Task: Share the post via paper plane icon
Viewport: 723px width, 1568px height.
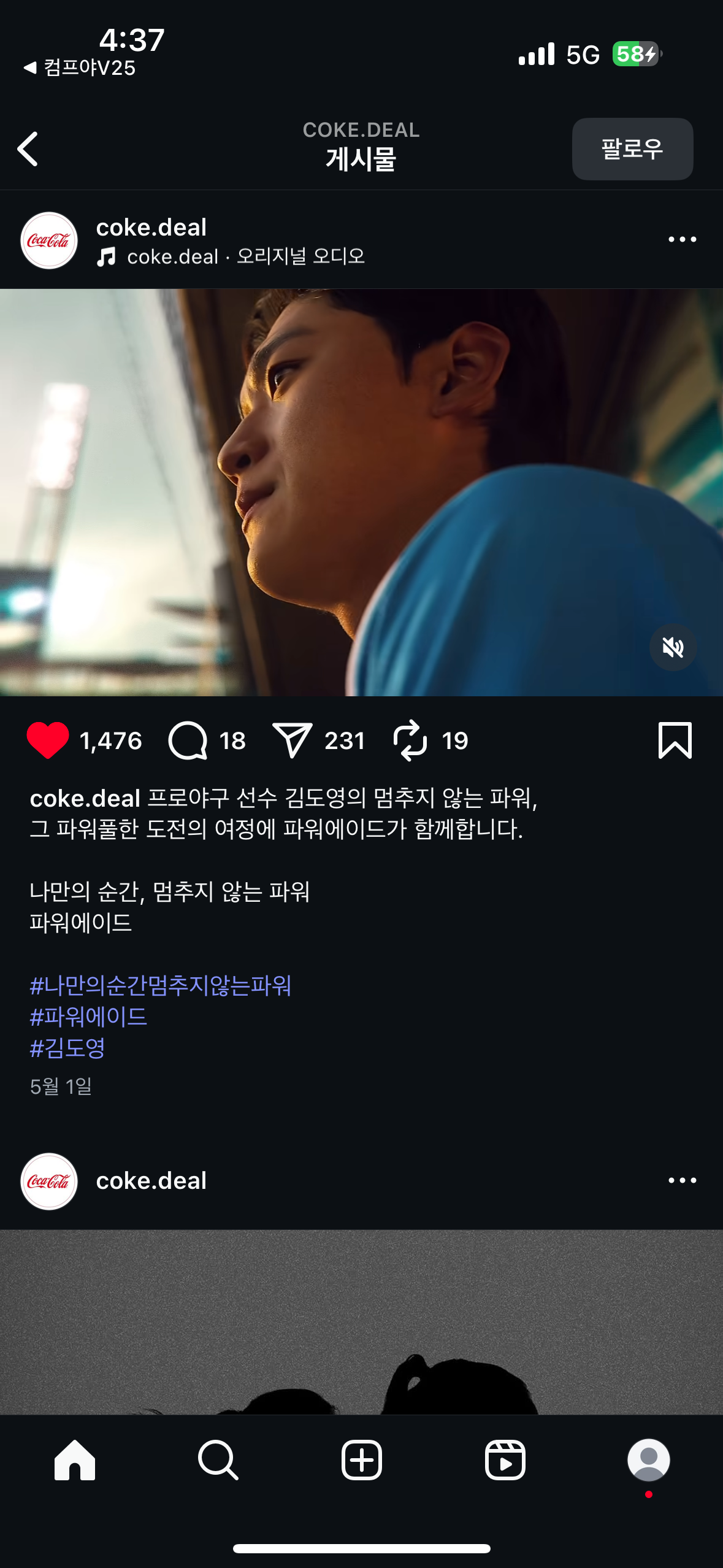Action: [293, 740]
